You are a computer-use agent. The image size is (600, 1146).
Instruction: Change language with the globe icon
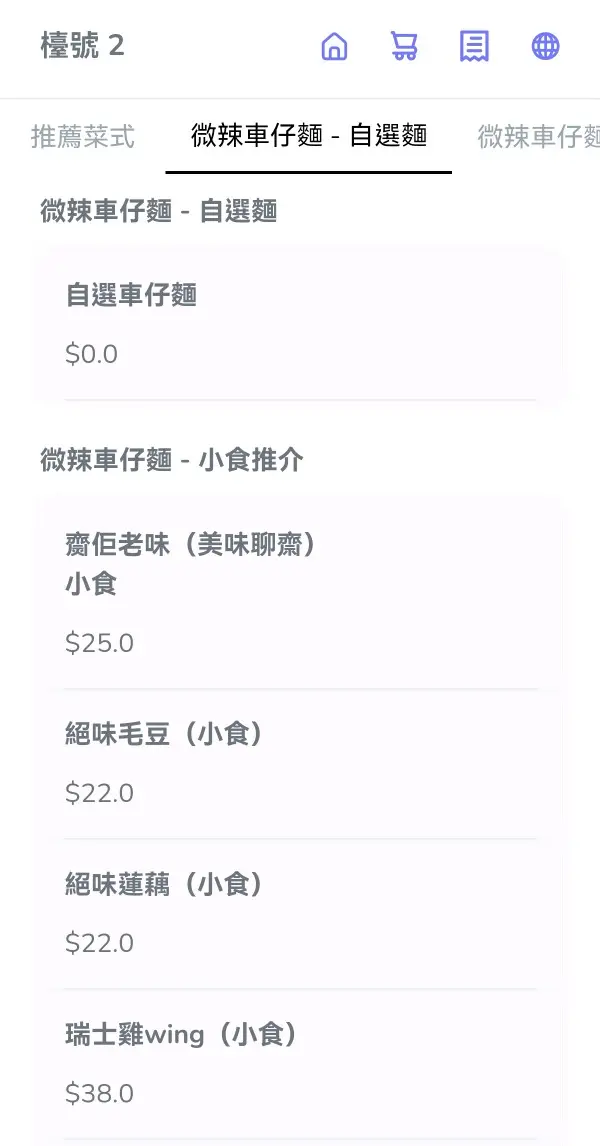[x=545, y=47]
